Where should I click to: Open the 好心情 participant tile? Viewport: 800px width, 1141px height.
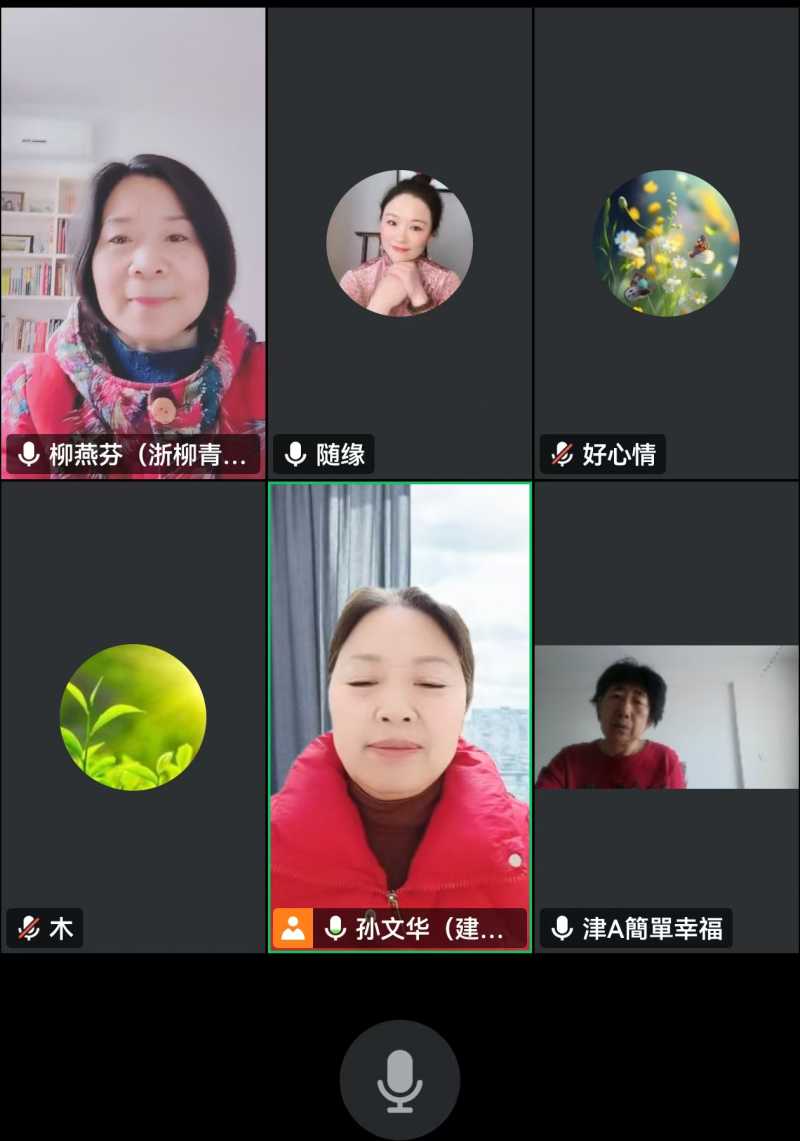(x=666, y=243)
